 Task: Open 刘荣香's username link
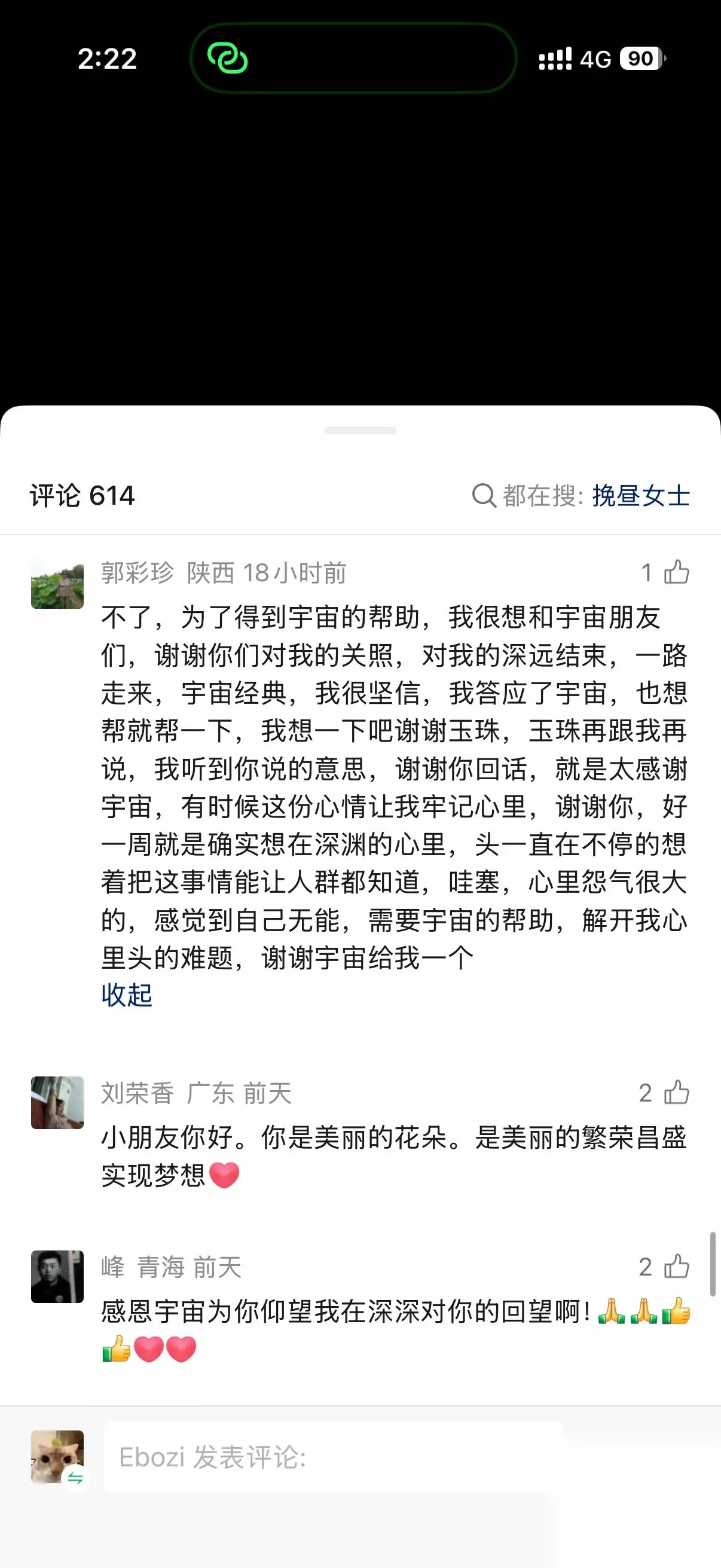pyautogui.click(x=138, y=1093)
